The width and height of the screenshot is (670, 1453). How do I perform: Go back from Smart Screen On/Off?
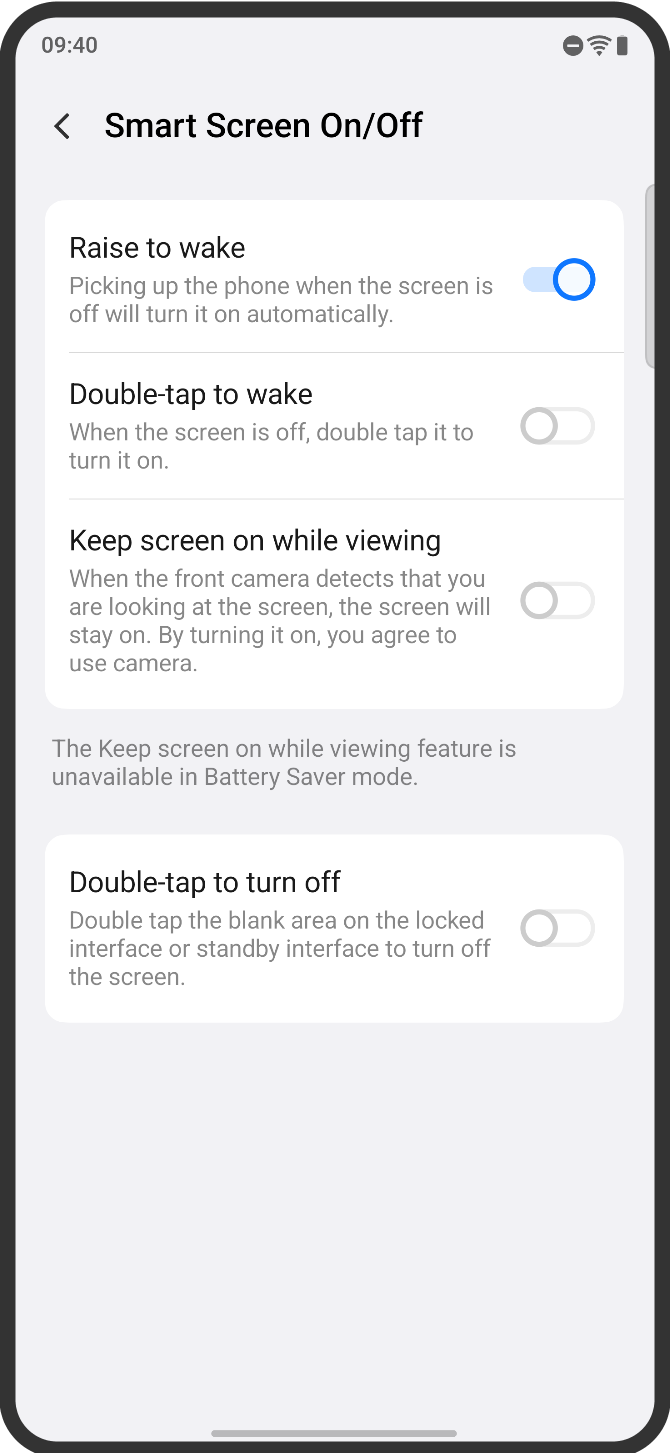tap(62, 126)
